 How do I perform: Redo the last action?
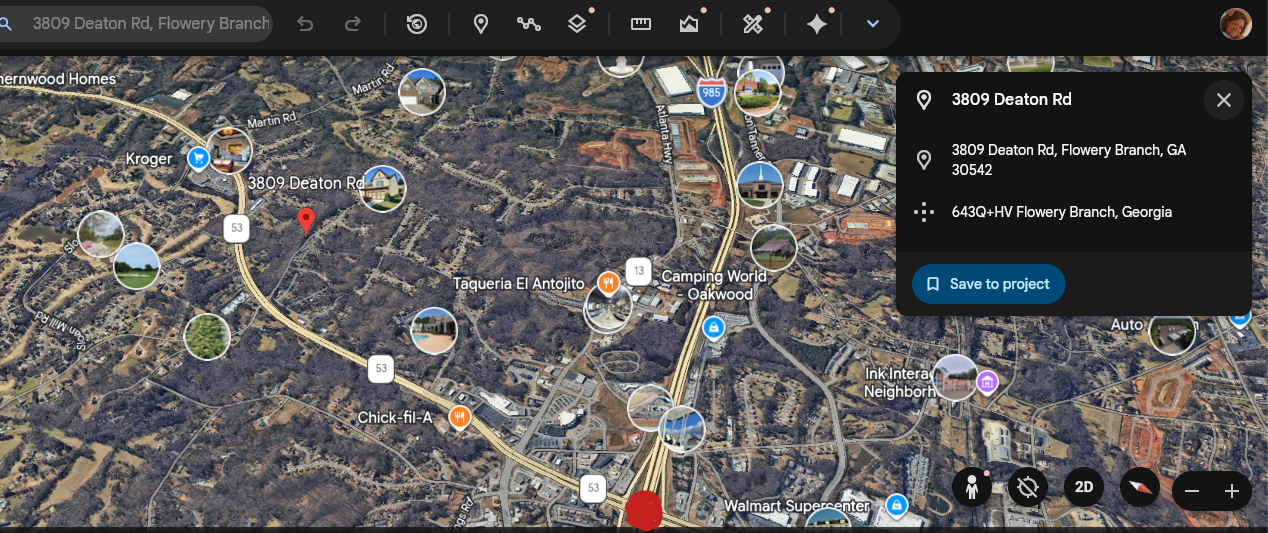[x=353, y=24]
